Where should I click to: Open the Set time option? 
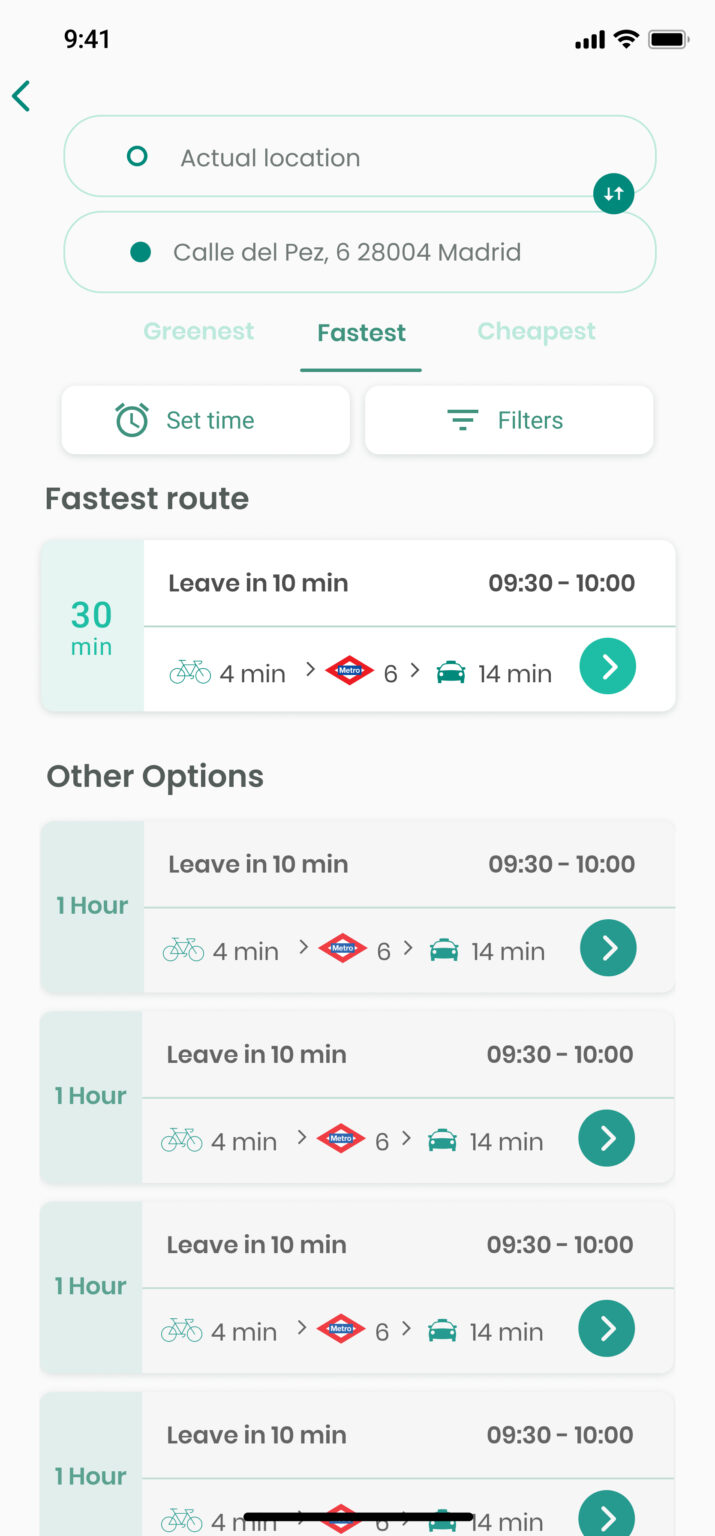(x=205, y=420)
